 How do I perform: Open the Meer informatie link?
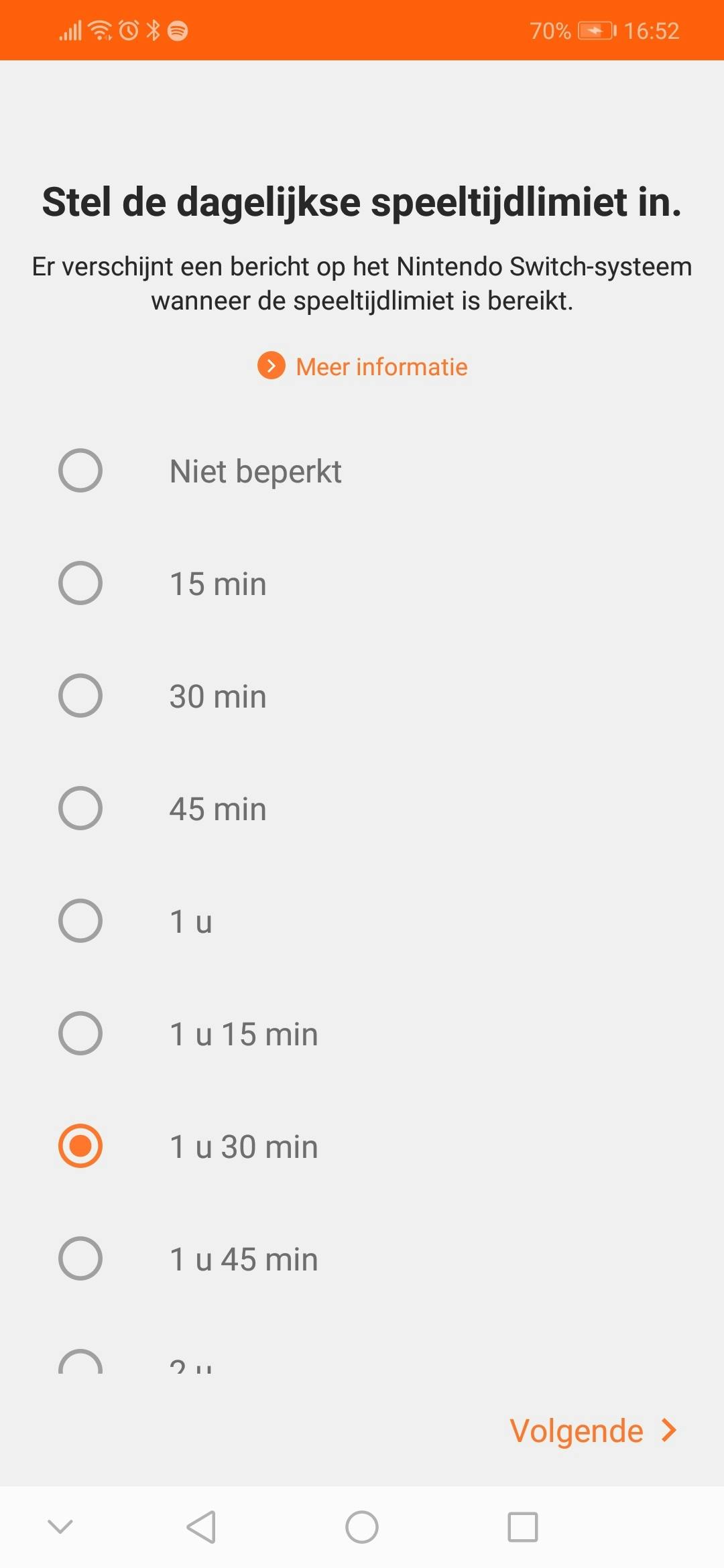tap(363, 367)
